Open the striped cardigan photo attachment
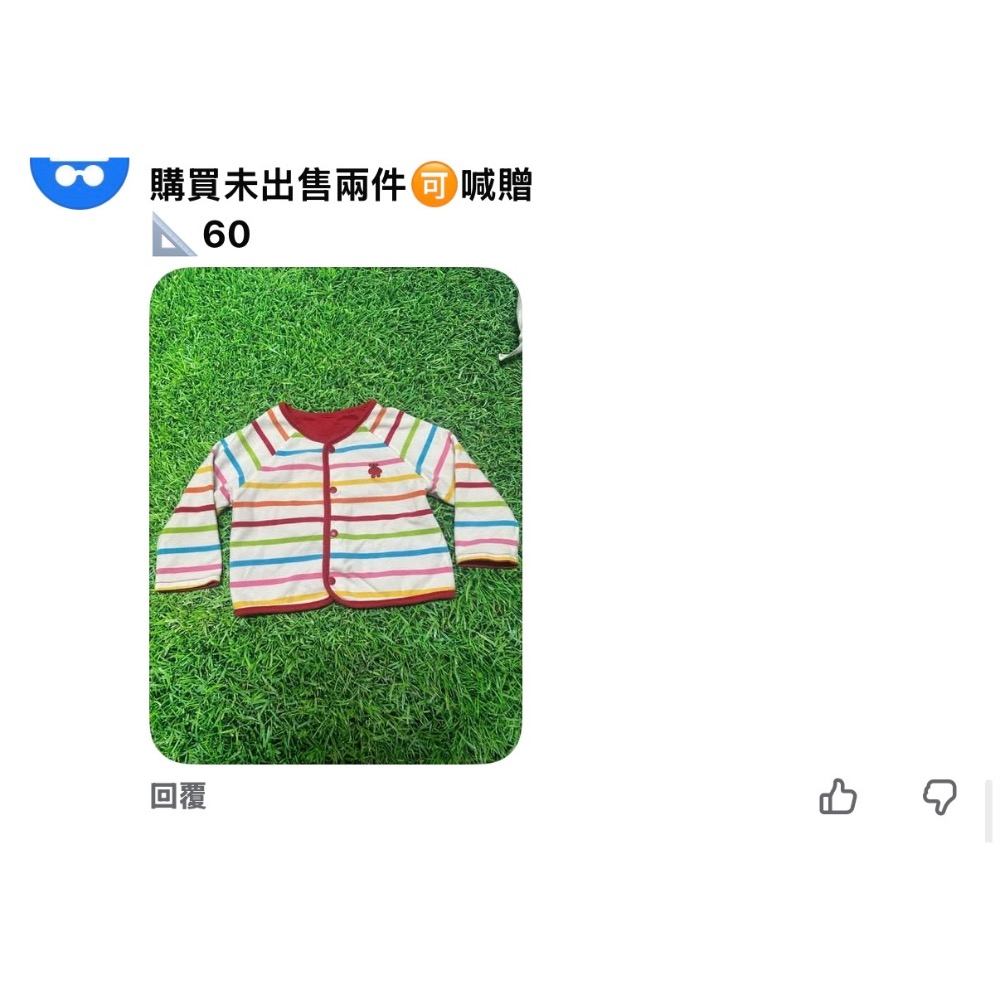 pos(336,515)
